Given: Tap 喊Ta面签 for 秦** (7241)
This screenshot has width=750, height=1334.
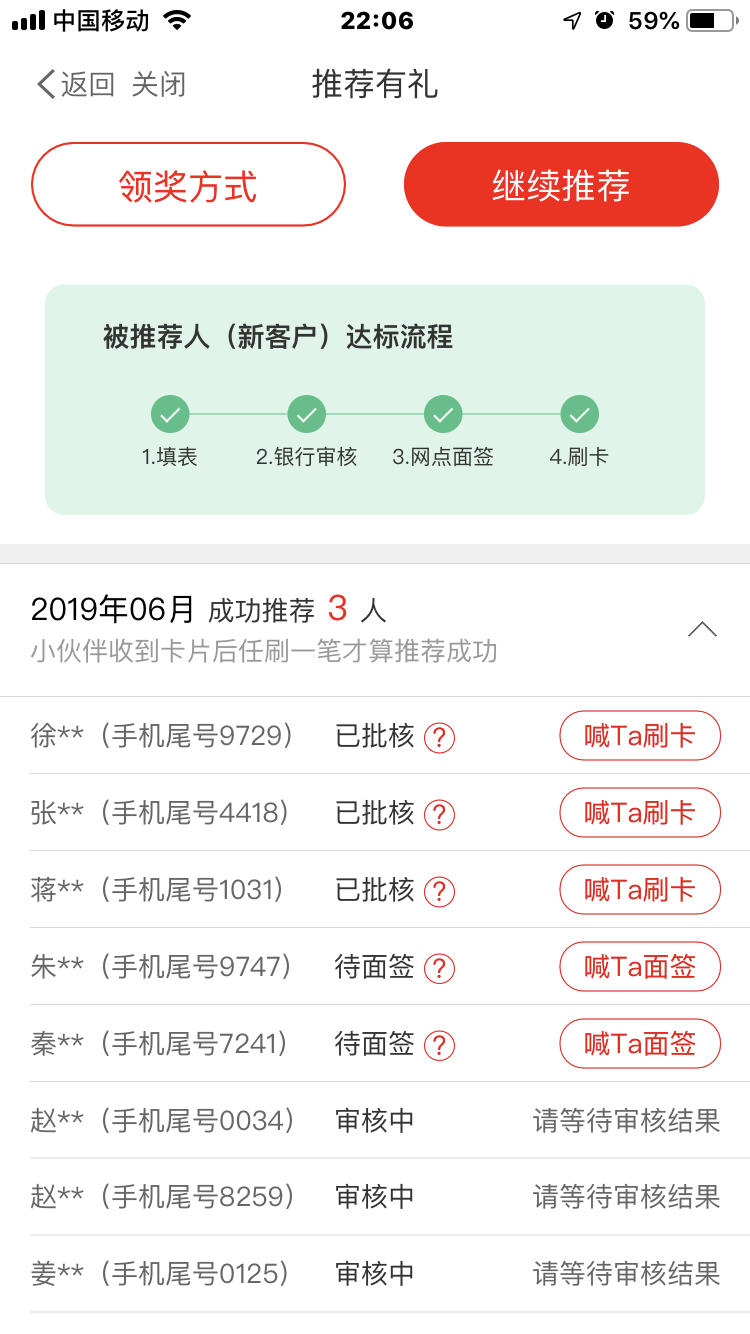Looking at the screenshot, I should pyautogui.click(x=639, y=1044).
